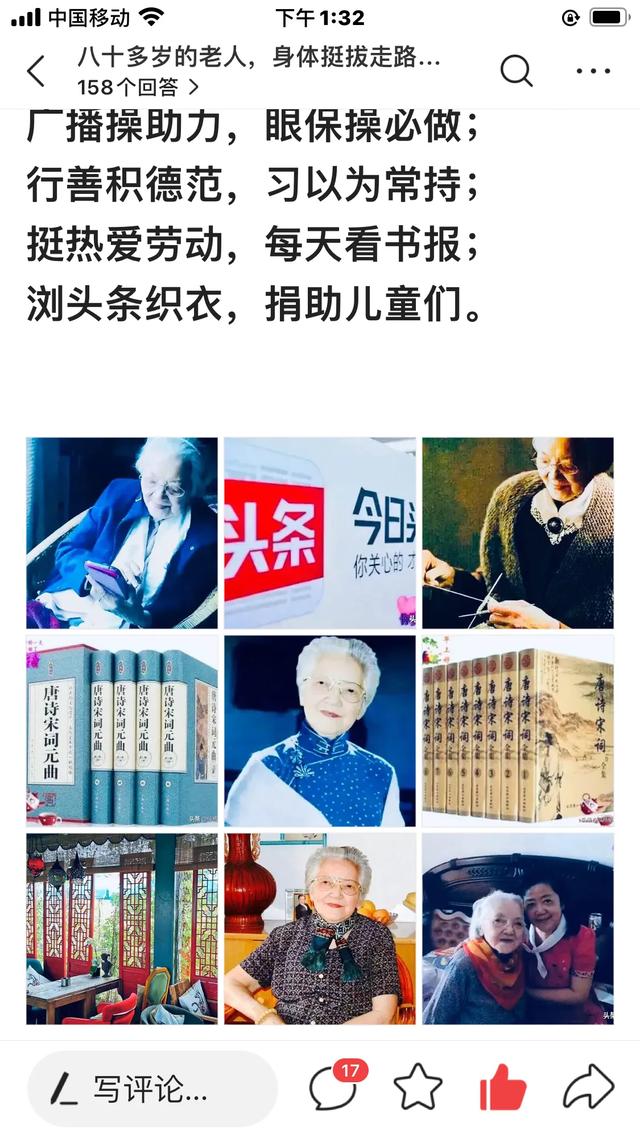Screen dimensions: 640x1138
Task: View the photo of the woman knitting
Action: point(517,533)
